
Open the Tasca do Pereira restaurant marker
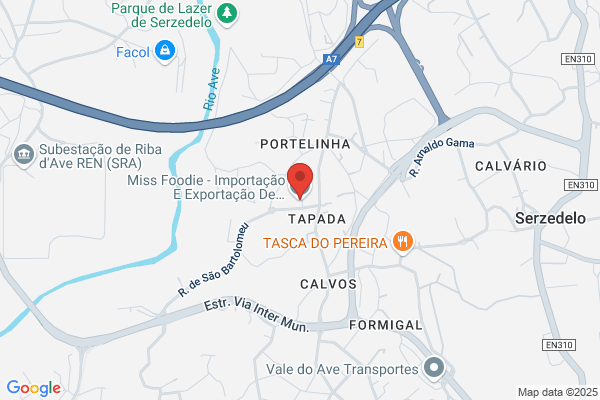coord(403,243)
